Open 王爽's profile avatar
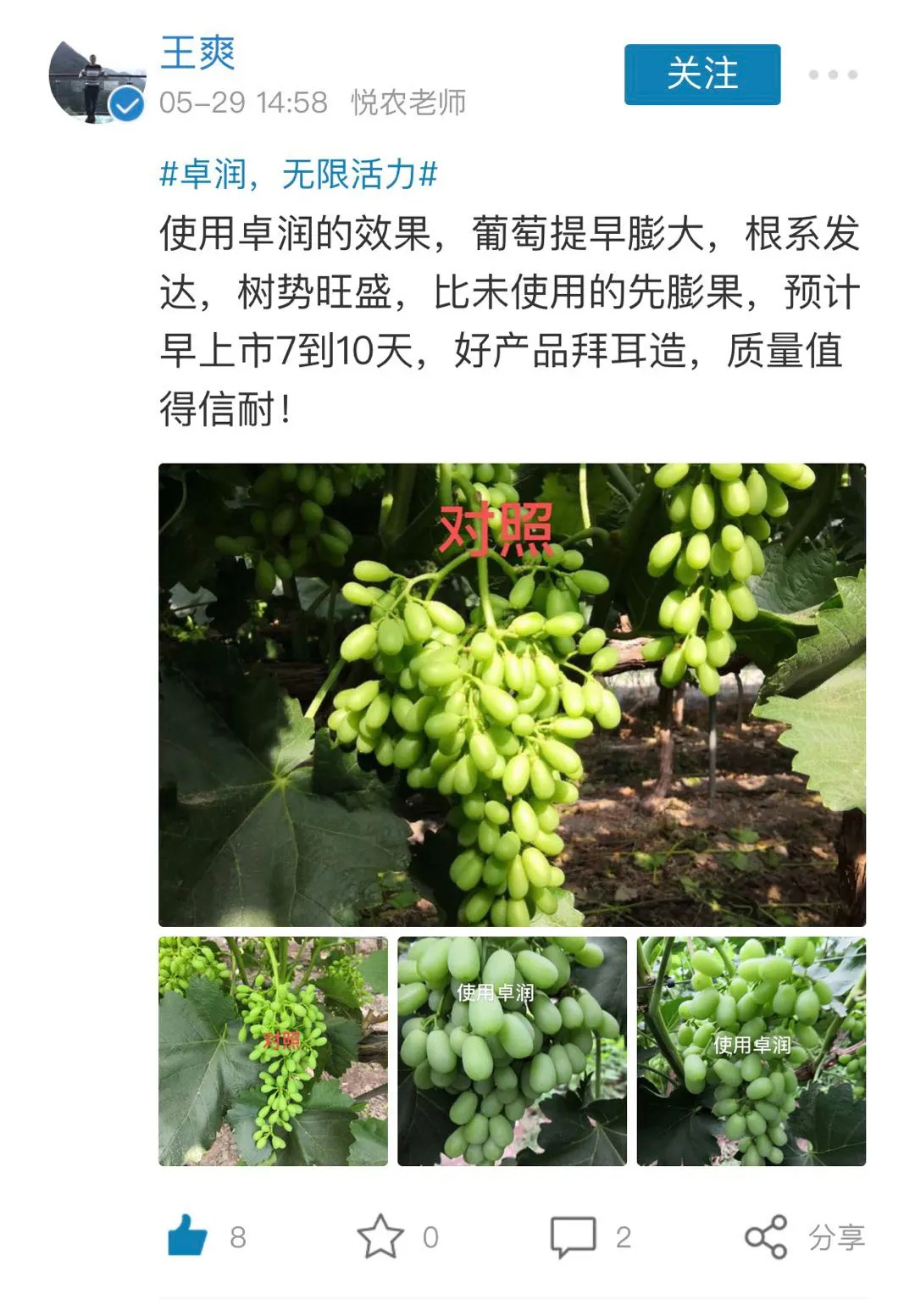The image size is (915, 1316). (96, 81)
